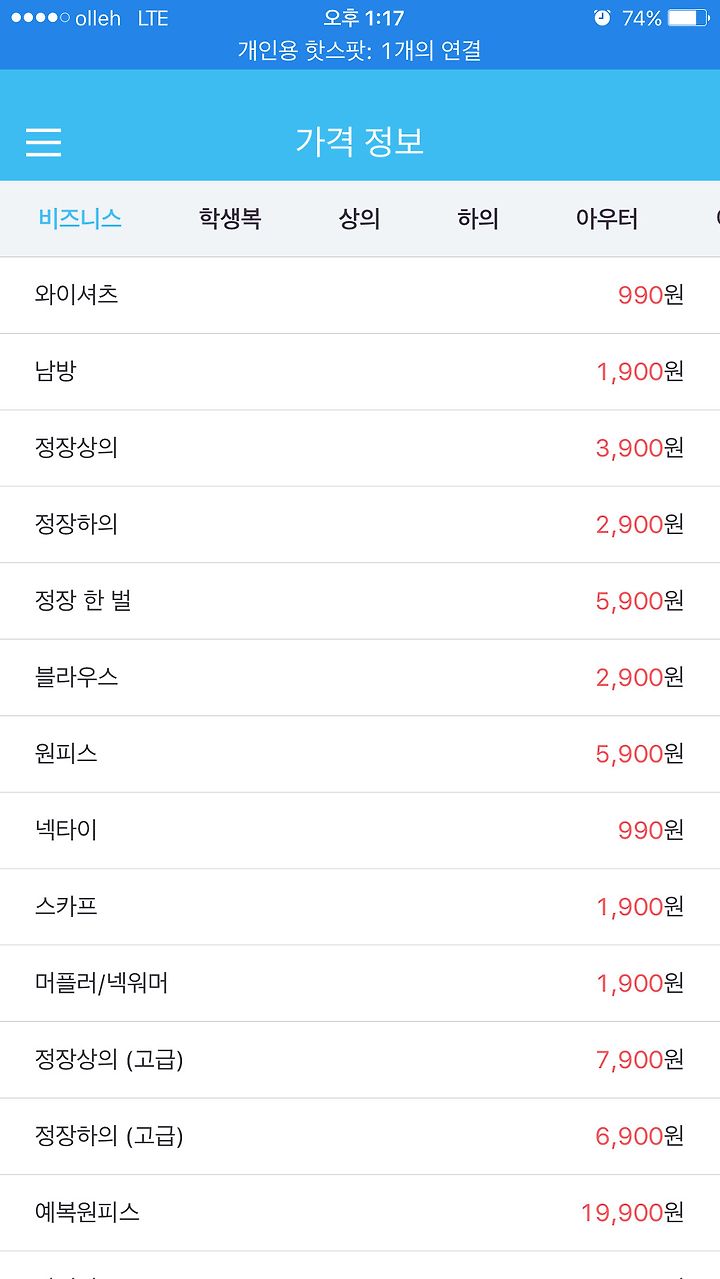Open the 아우터 tab
Screen dimensions: 720x1279
[x=607, y=218]
